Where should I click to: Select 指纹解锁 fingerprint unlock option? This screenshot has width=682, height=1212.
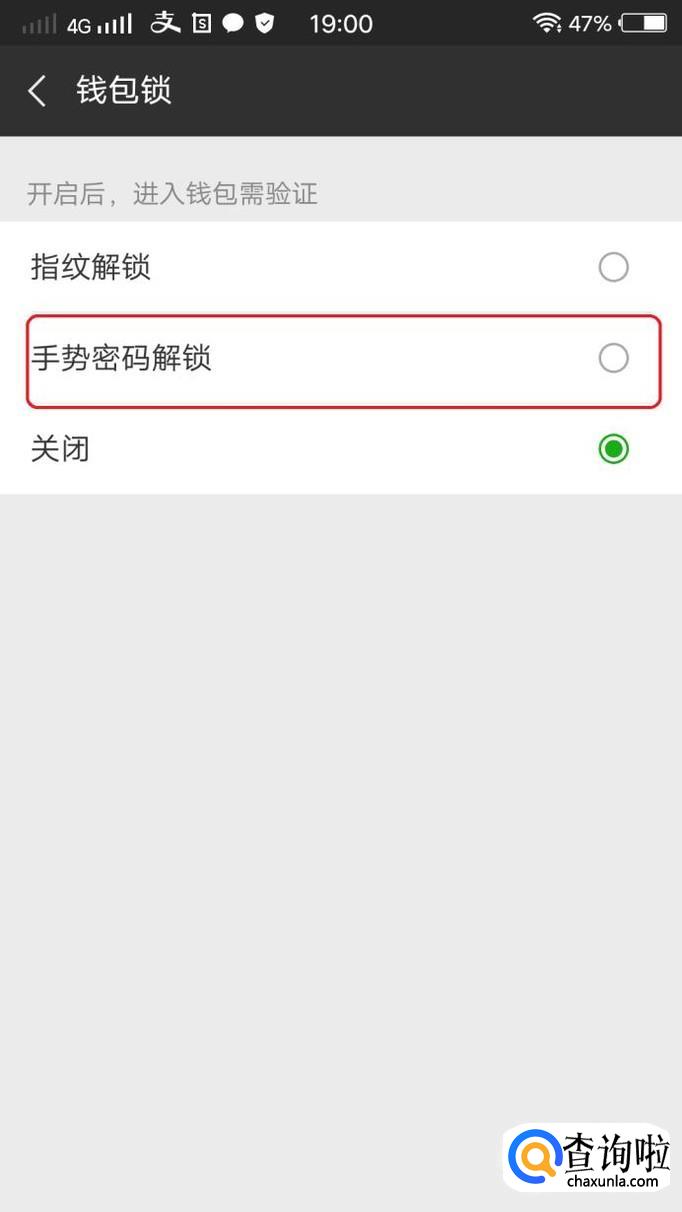pyautogui.click(x=612, y=267)
